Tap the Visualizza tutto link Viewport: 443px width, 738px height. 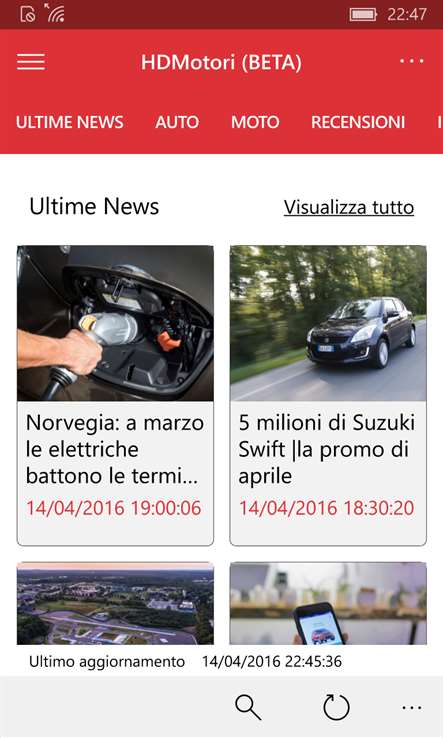click(349, 207)
